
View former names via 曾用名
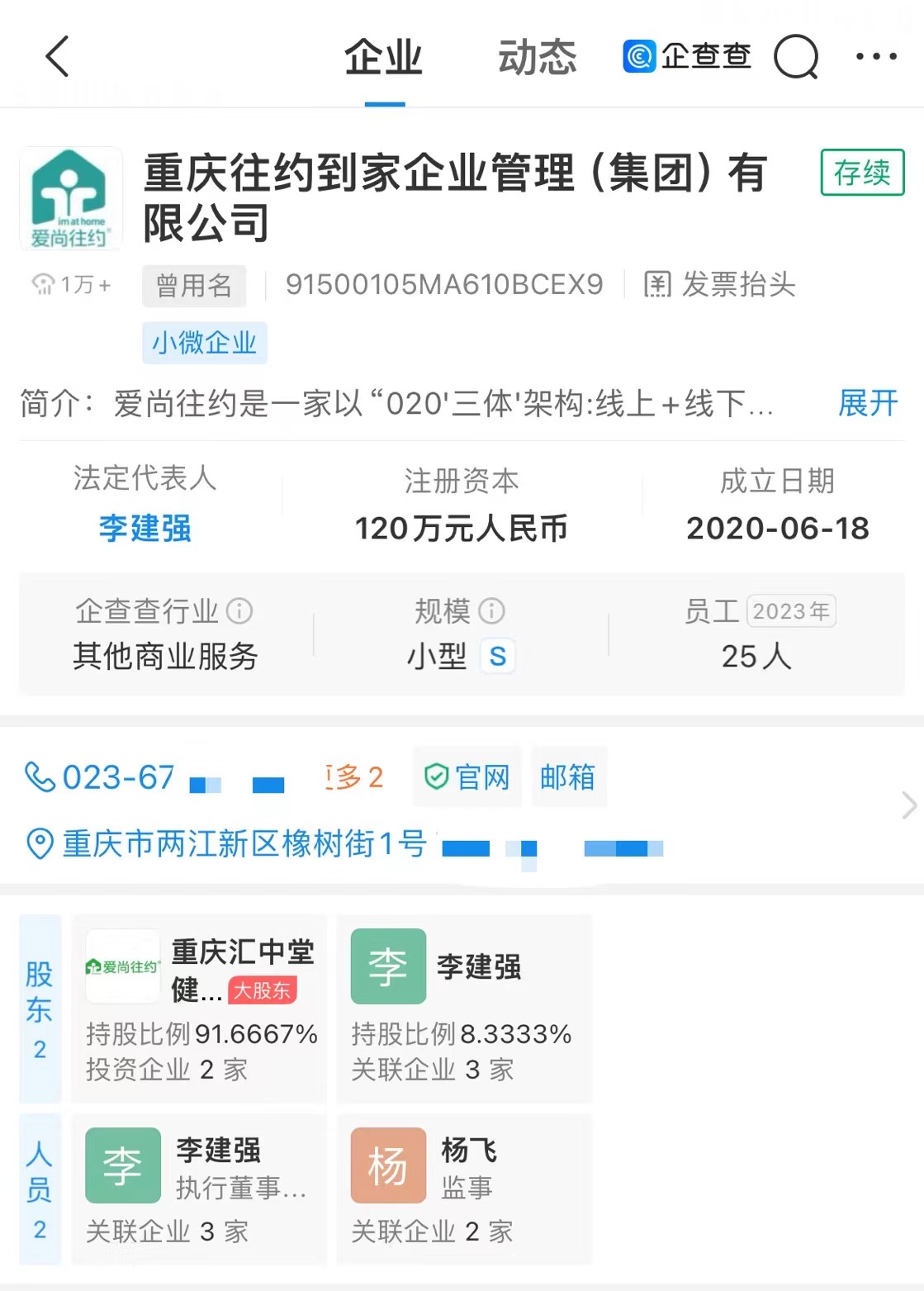point(194,286)
